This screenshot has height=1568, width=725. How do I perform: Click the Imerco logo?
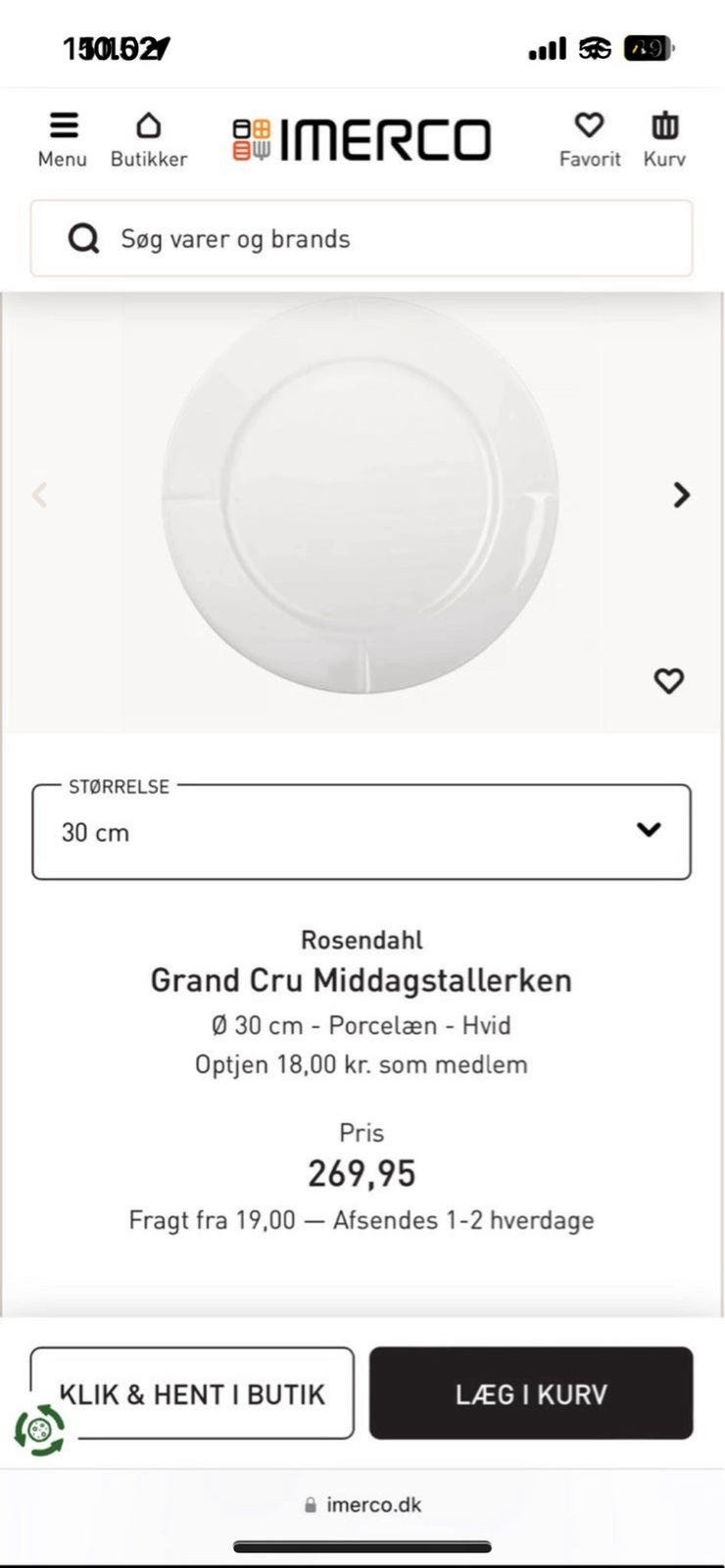[x=362, y=138]
